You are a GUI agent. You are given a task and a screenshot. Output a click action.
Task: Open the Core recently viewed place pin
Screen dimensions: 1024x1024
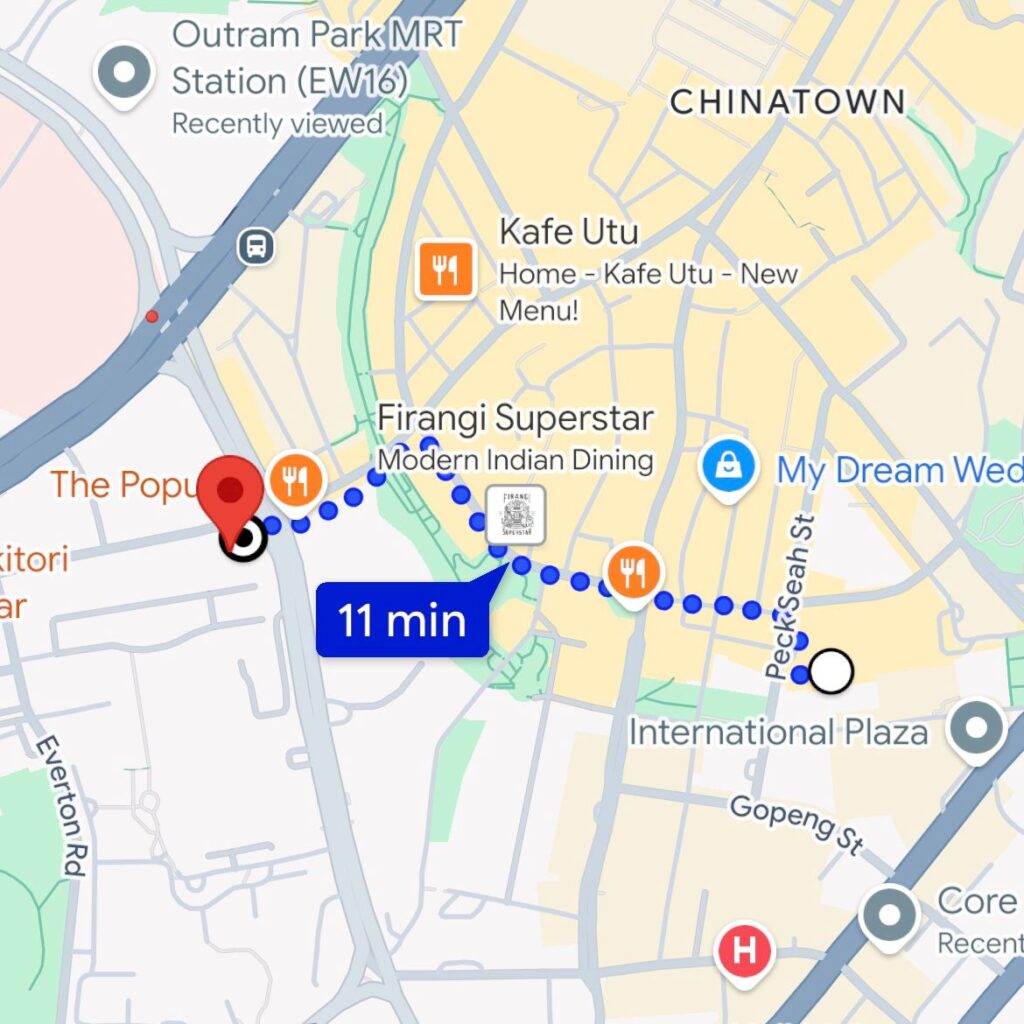889,914
